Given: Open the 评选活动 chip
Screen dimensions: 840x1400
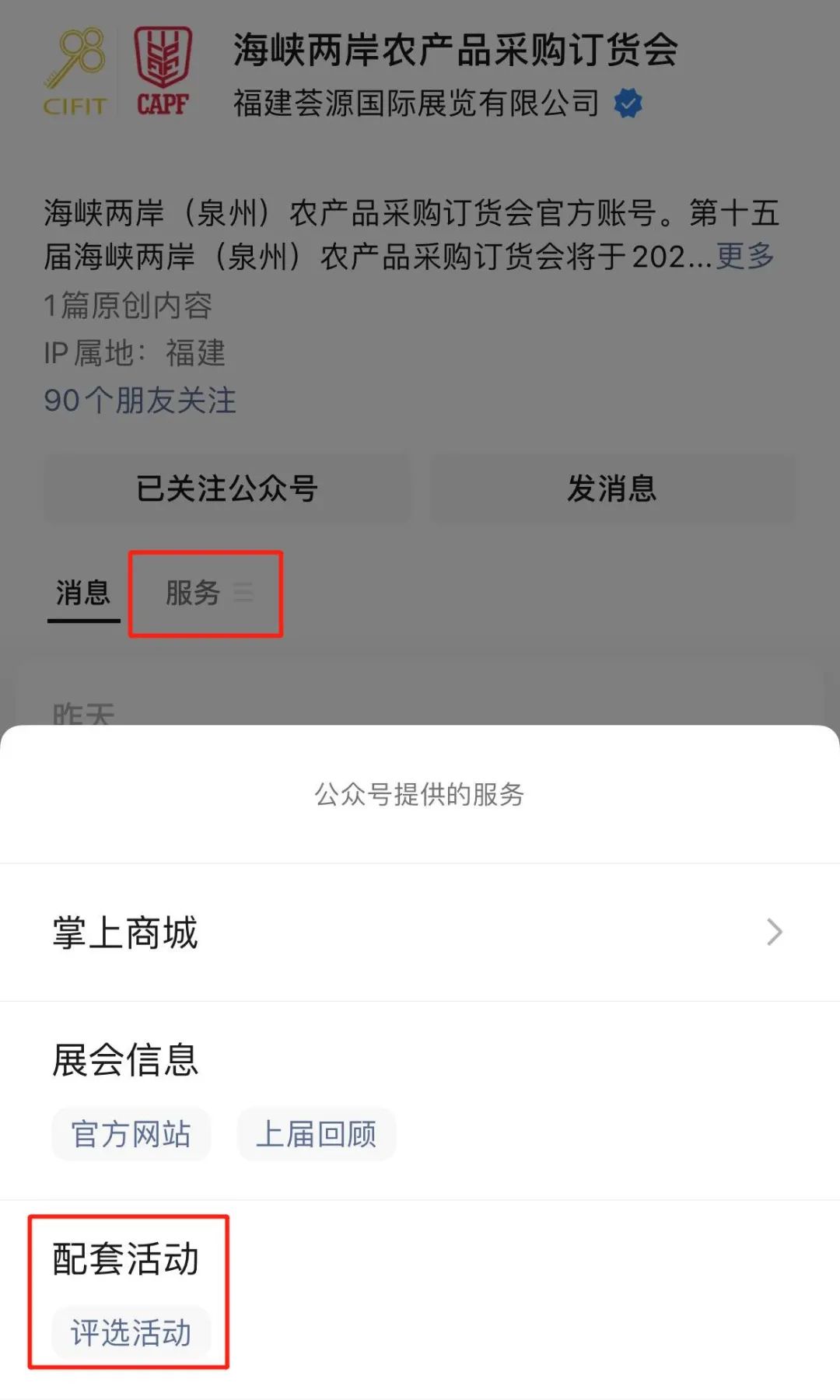Looking at the screenshot, I should click(131, 1332).
